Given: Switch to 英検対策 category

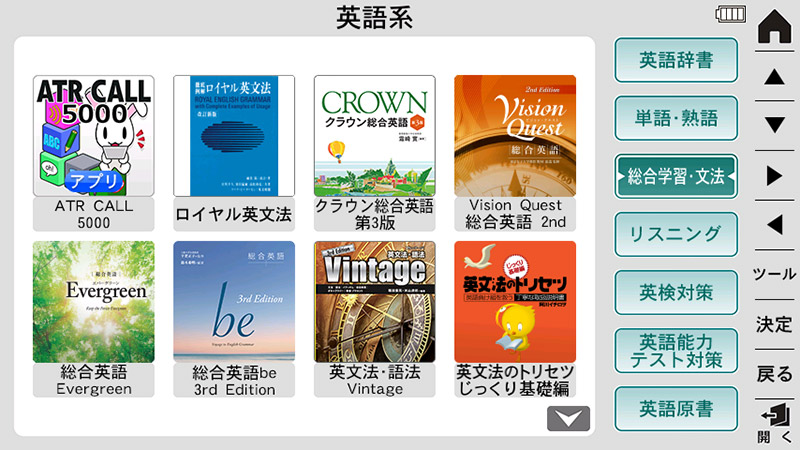Looking at the screenshot, I should click(x=676, y=292).
